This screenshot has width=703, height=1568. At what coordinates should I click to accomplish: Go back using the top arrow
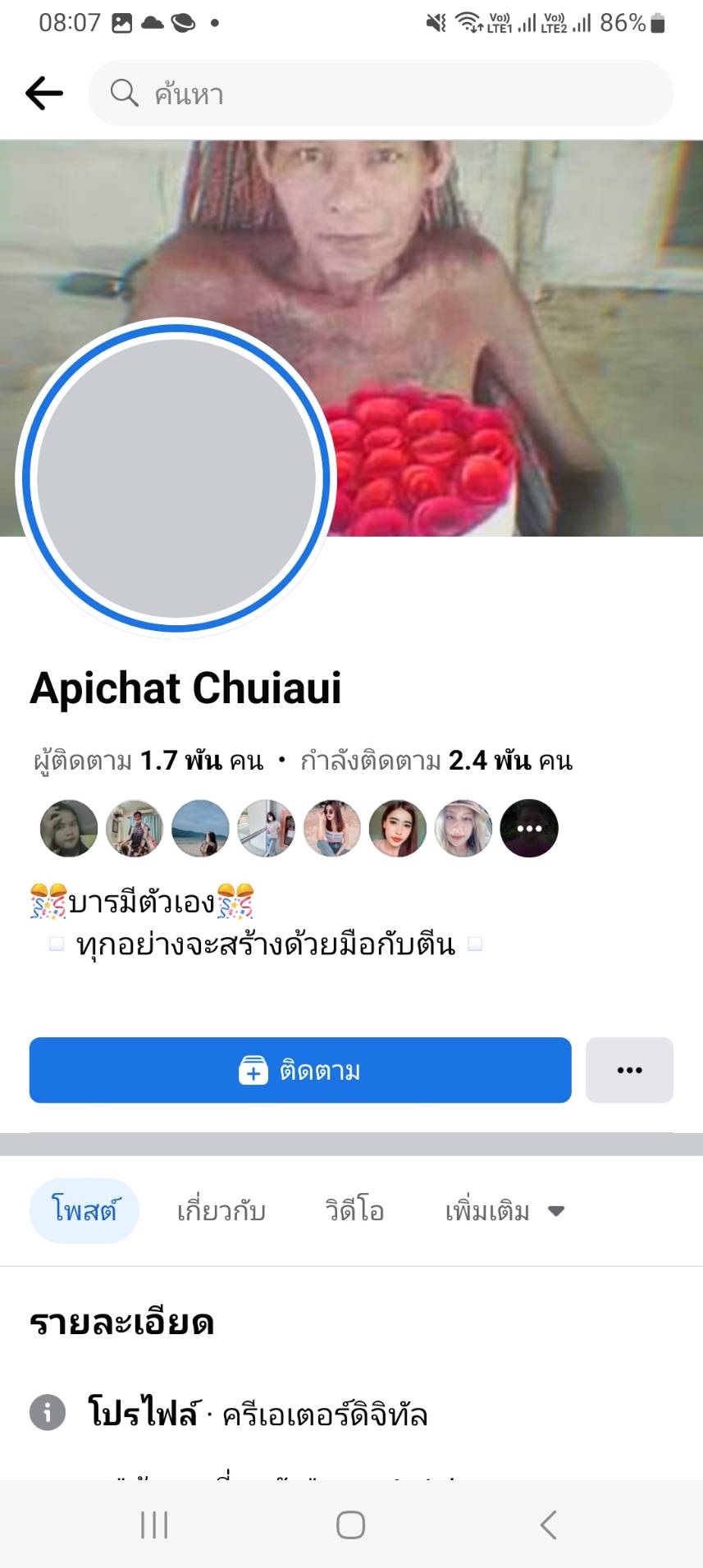[44, 94]
